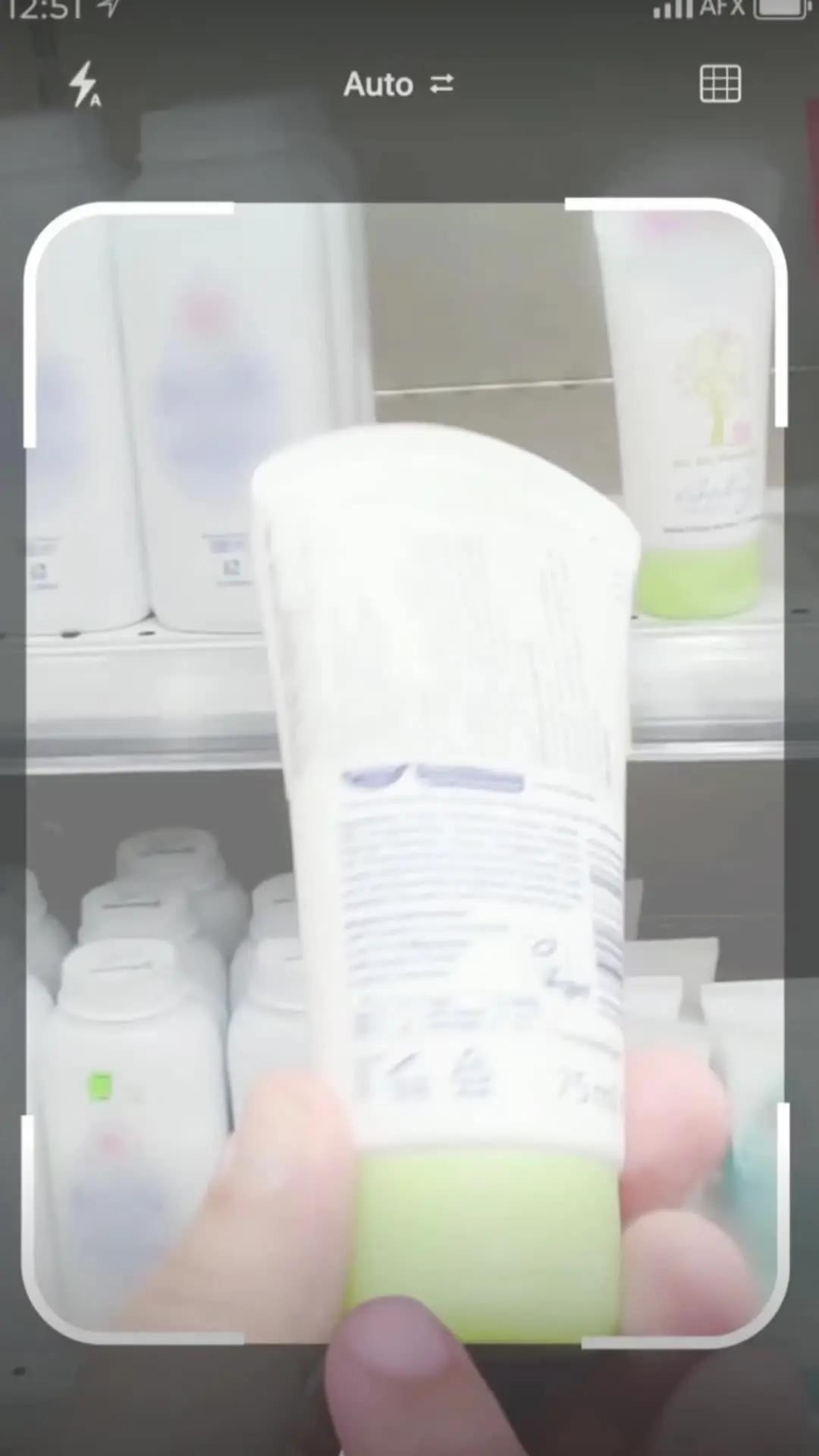Image resolution: width=819 pixels, height=1456 pixels.
Task: Select the grid icon in top right corner
Action: click(x=720, y=83)
